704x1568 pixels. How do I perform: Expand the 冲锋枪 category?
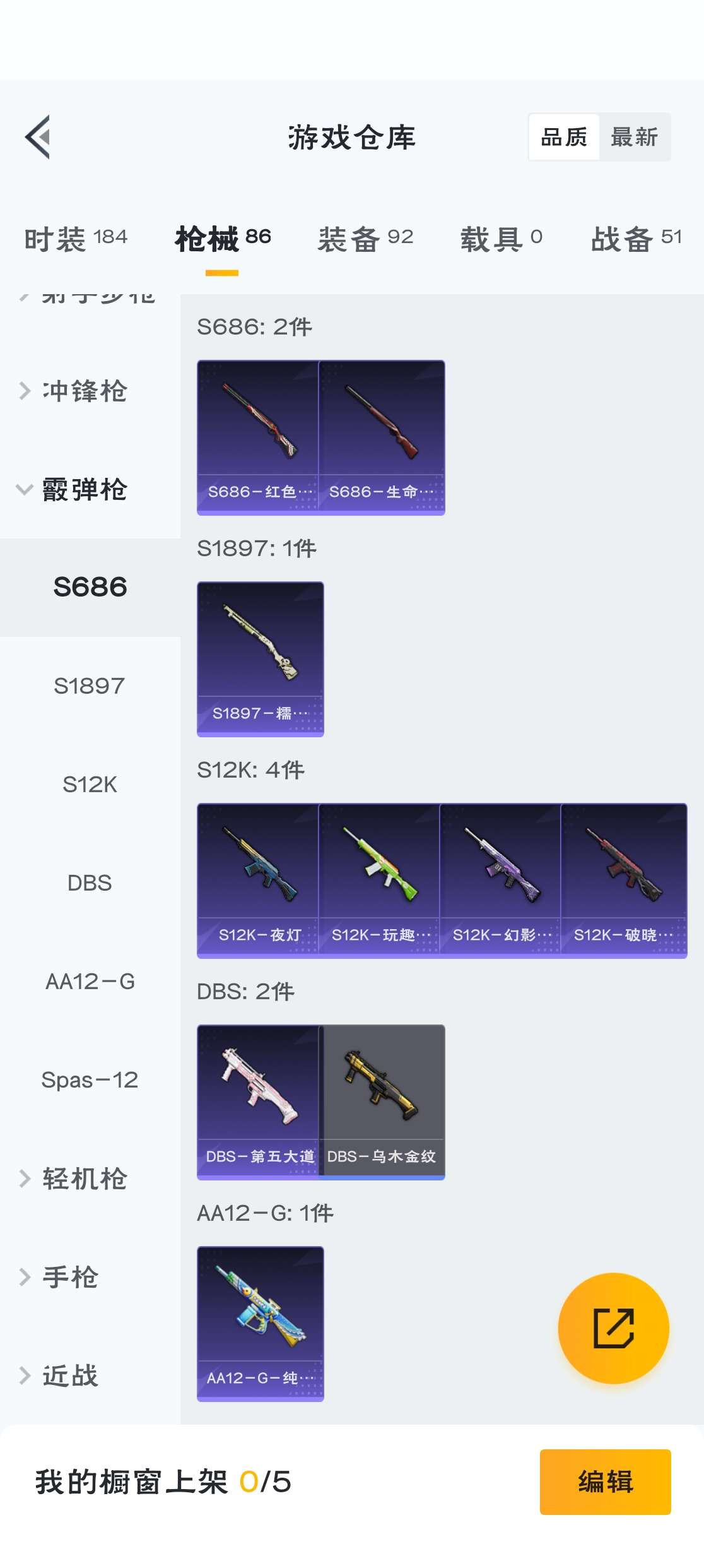pyautogui.click(x=84, y=391)
